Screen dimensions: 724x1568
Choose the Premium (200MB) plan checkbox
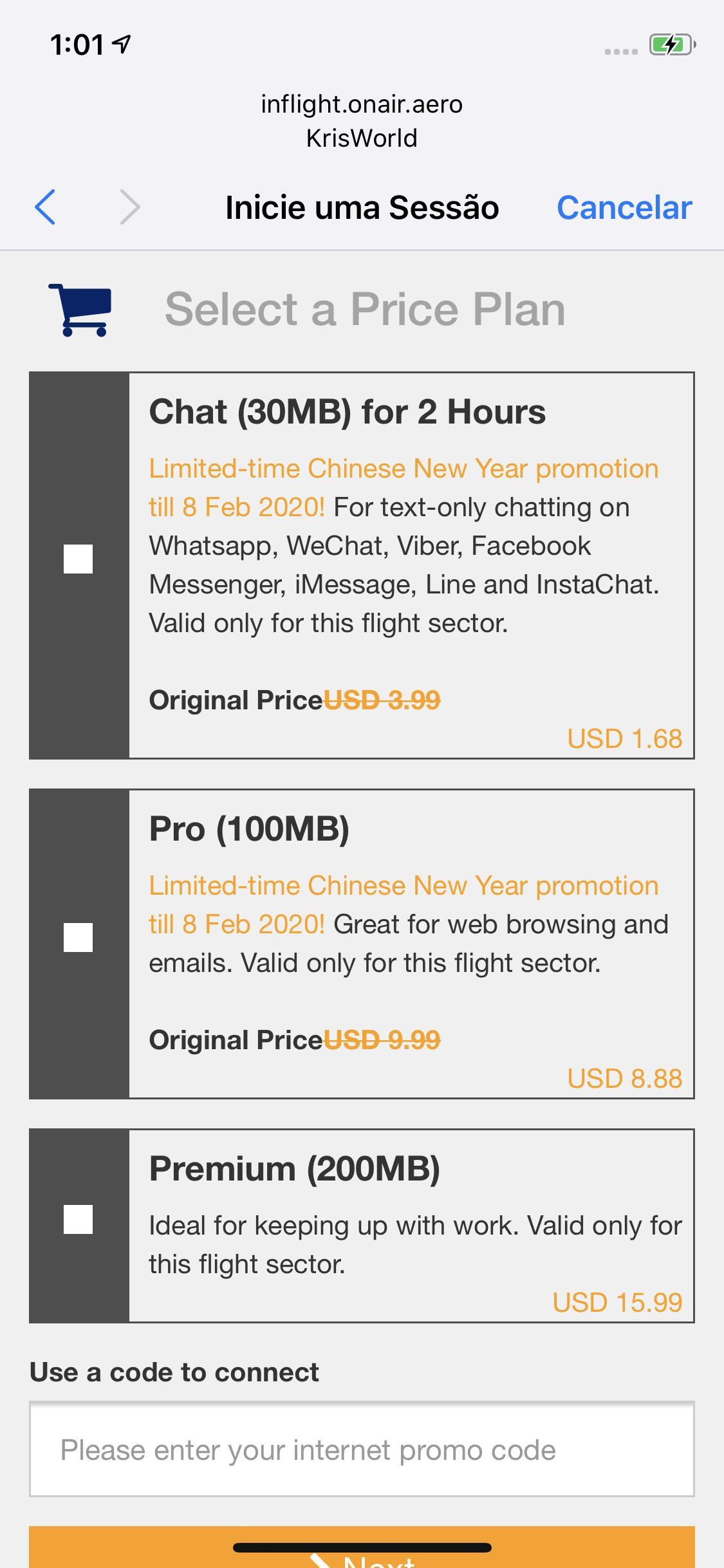click(x=78, y=1219)
